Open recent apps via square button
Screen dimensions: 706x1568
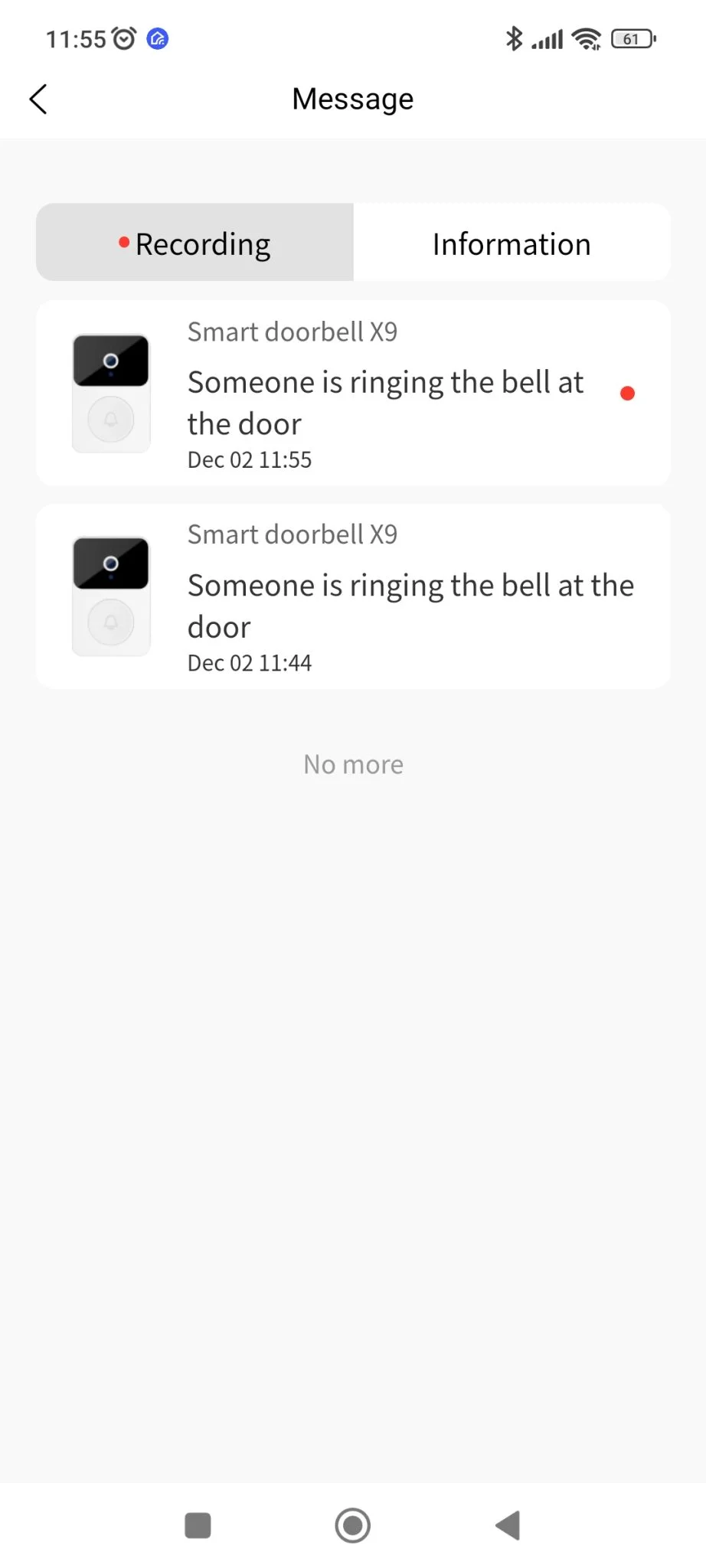point(198,1525)
